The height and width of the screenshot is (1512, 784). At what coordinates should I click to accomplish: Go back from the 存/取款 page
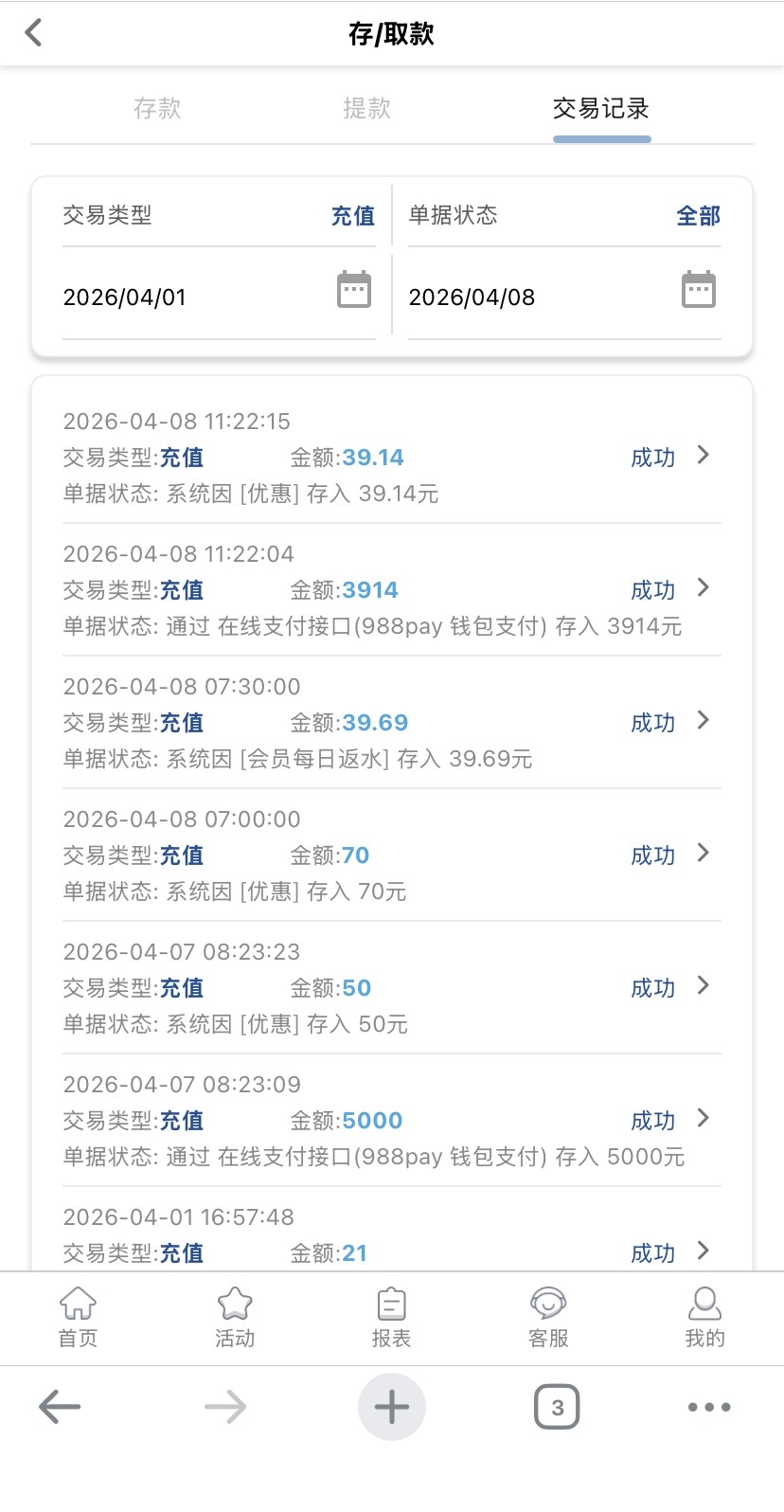point(34,33)
